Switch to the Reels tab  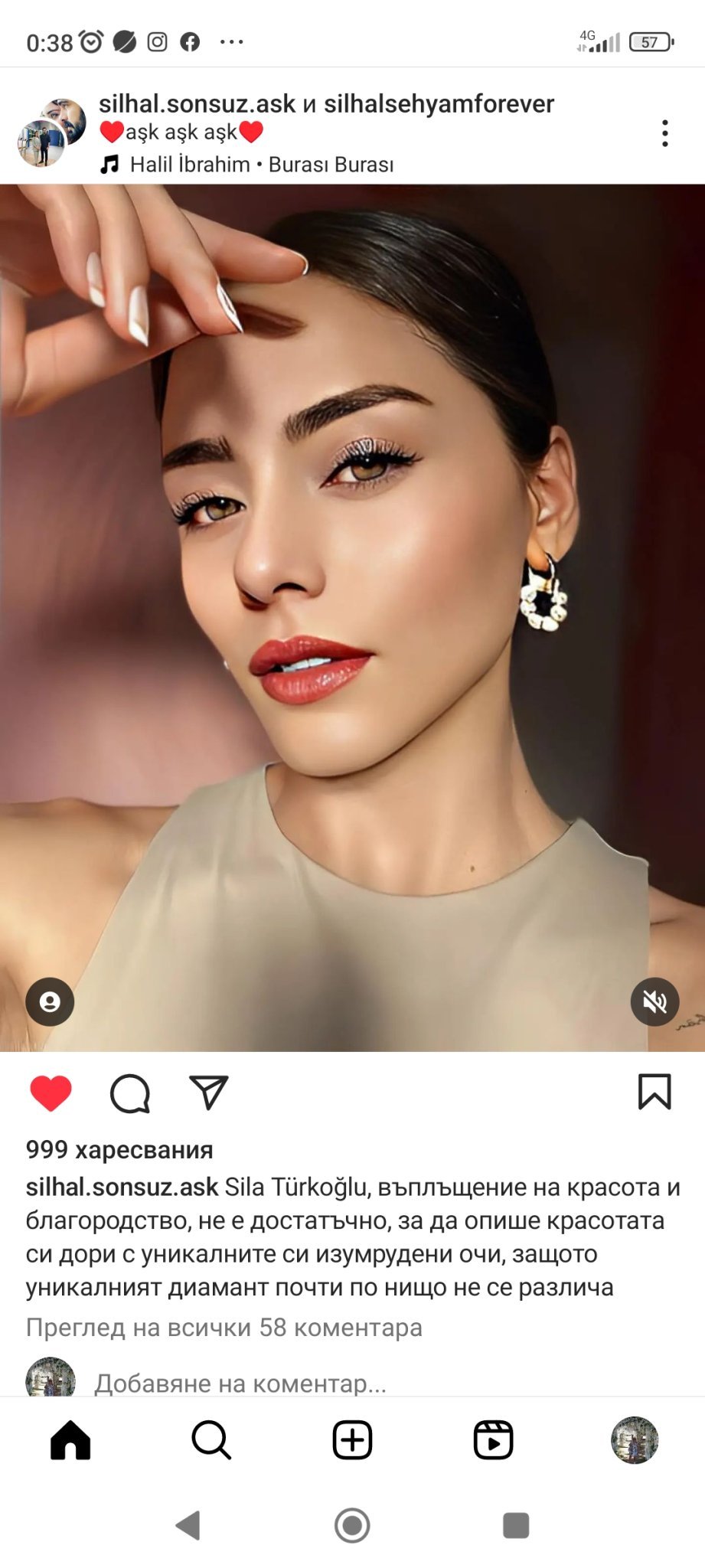[x=493, y=1440]
